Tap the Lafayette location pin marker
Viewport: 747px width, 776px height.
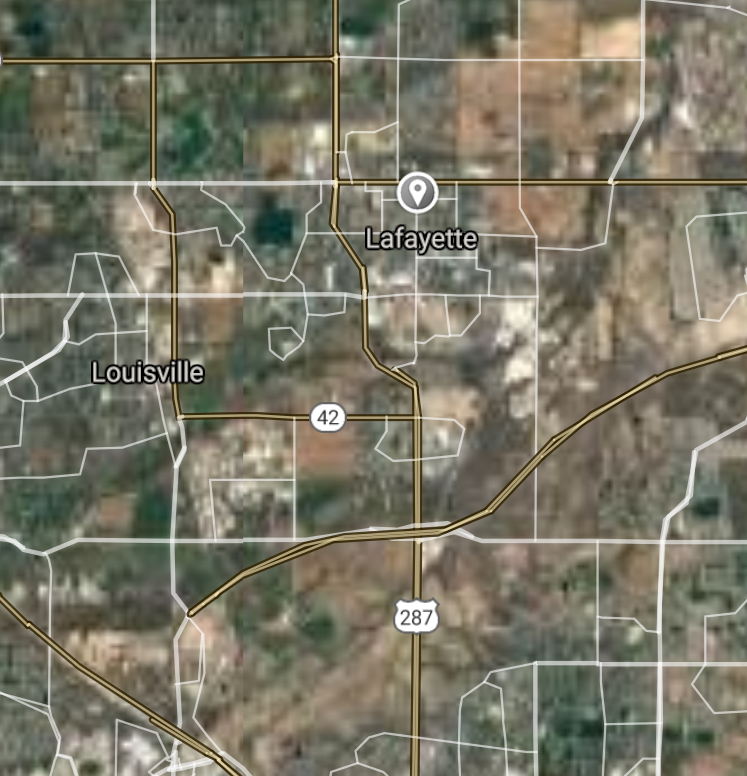pyautogui.click(x=416, y=192)
